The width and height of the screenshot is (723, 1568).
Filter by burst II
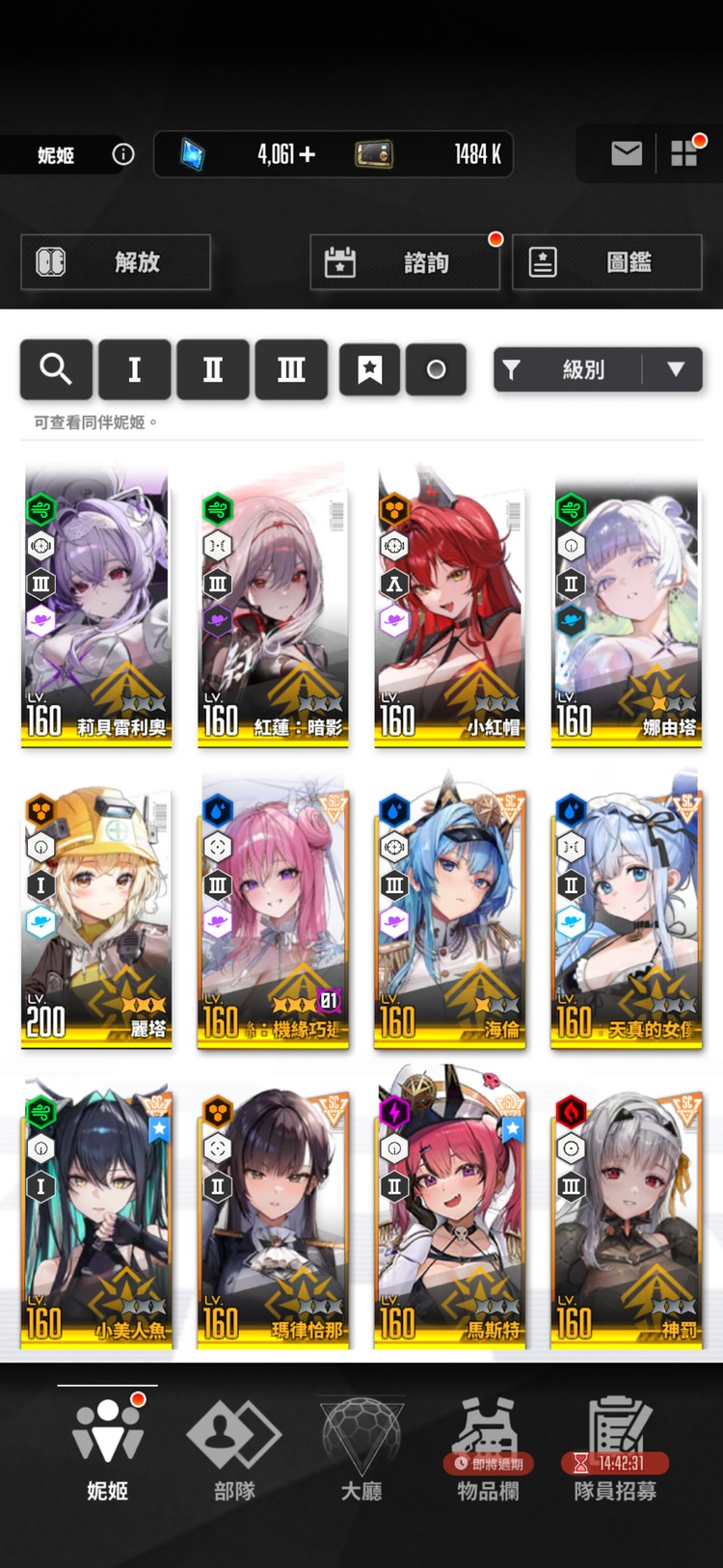coord(213,369)
